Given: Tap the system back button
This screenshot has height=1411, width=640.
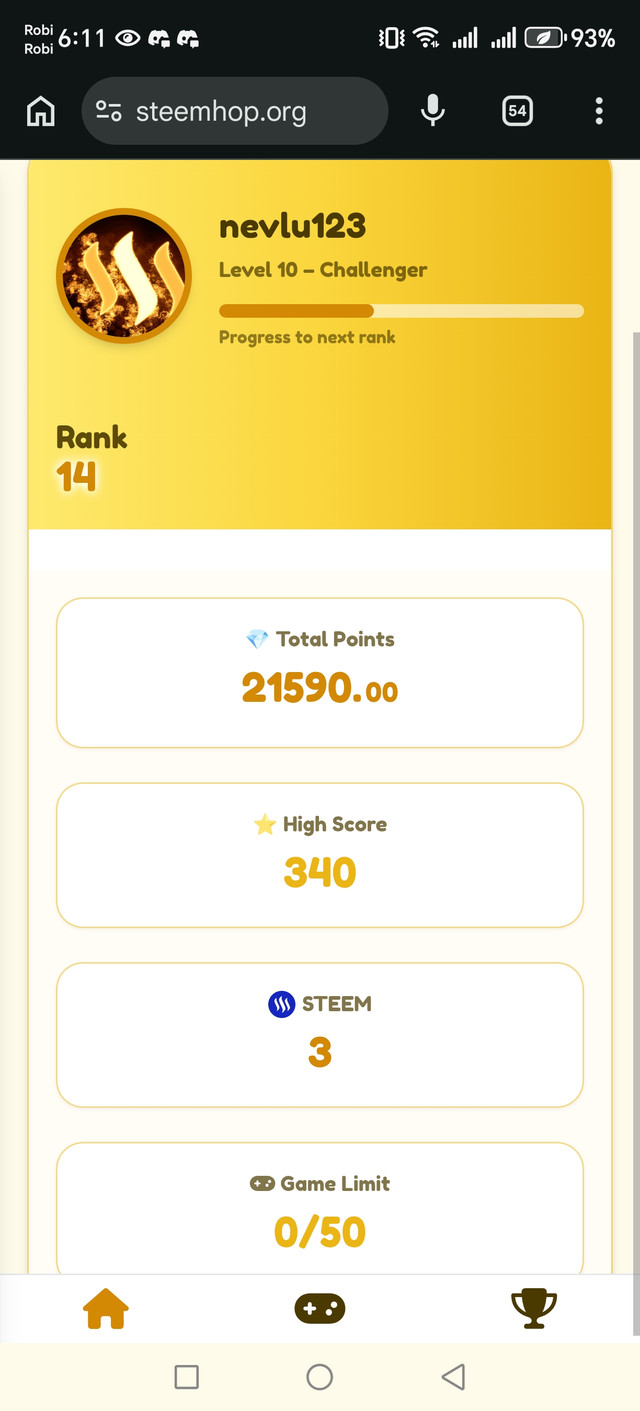Looking at the screenshot, I should pos(453,1377).
